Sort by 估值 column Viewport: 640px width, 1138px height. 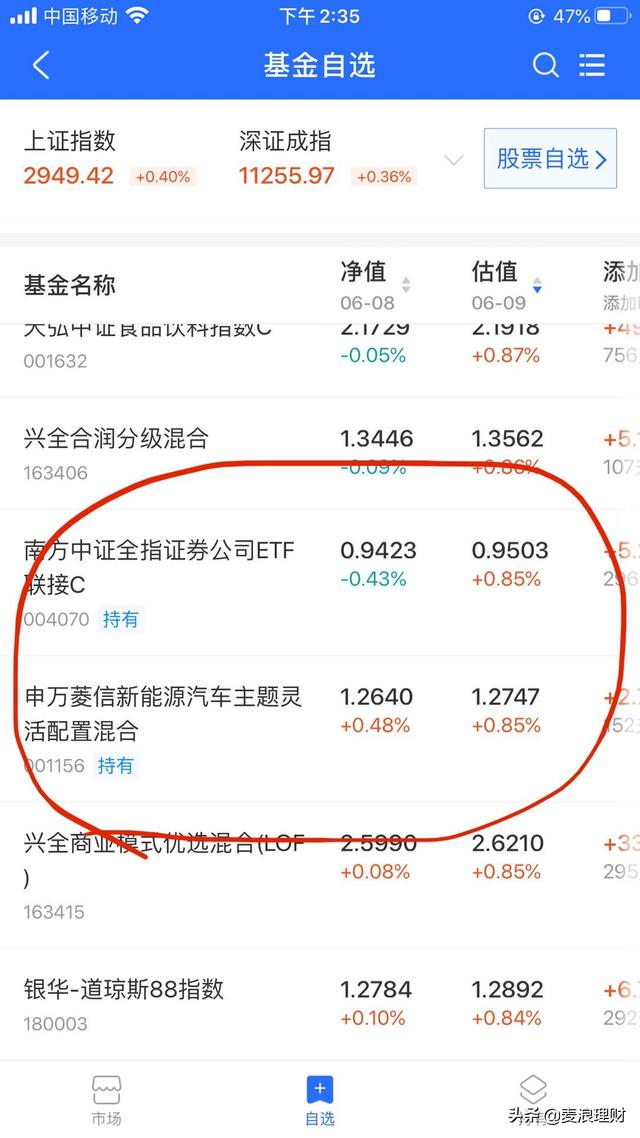point(506,284)
